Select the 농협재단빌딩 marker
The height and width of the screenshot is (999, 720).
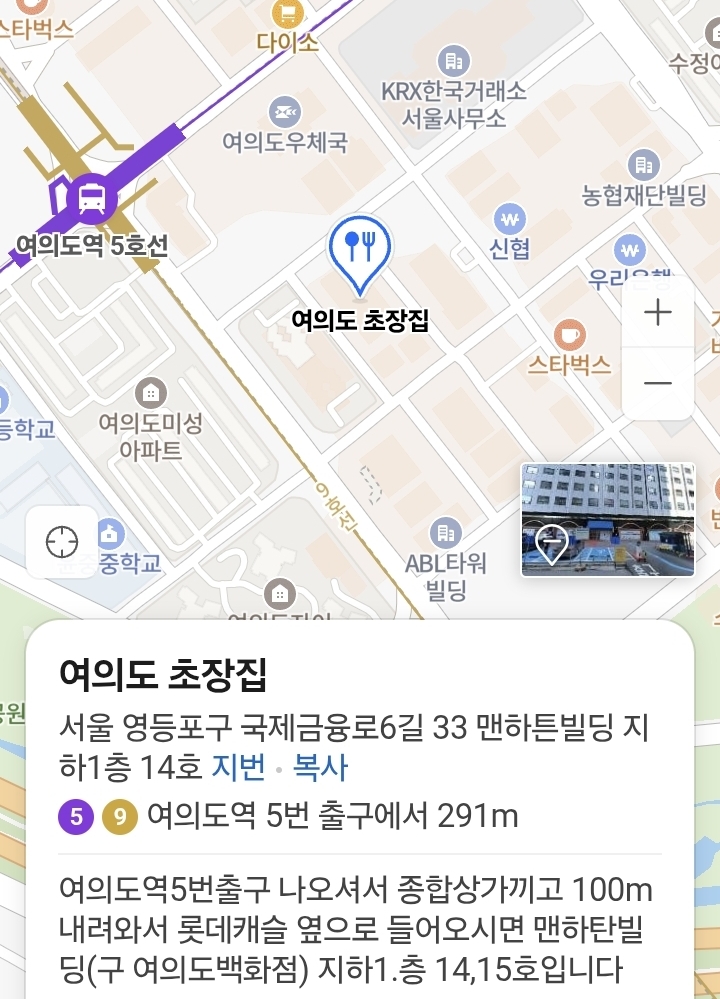tap(643, 165)
